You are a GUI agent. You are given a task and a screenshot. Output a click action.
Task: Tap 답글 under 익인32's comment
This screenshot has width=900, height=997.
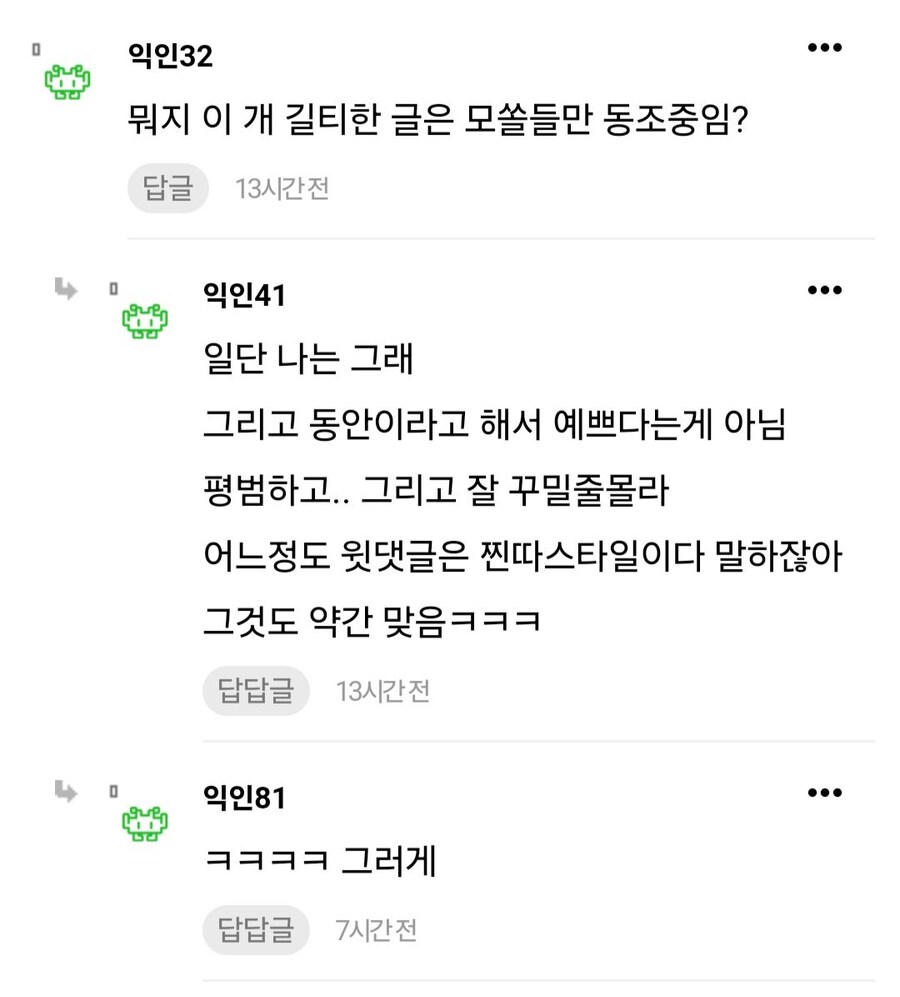167,189
